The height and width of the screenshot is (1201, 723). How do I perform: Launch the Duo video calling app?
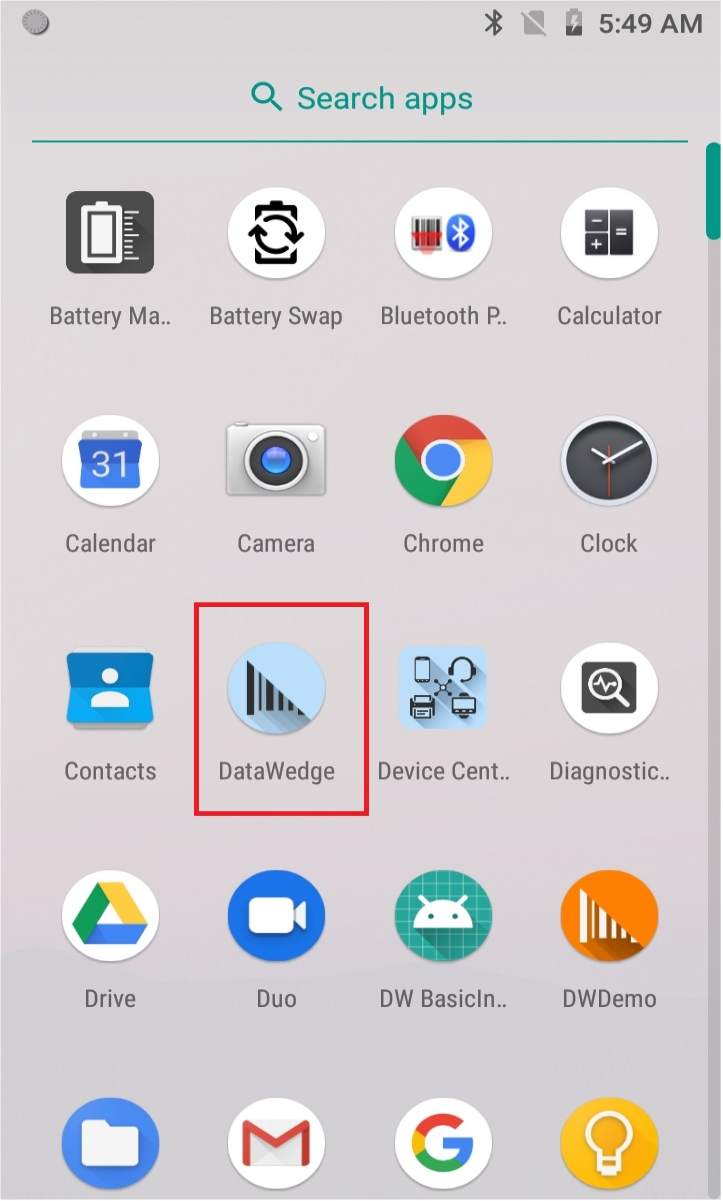[276, 916]
